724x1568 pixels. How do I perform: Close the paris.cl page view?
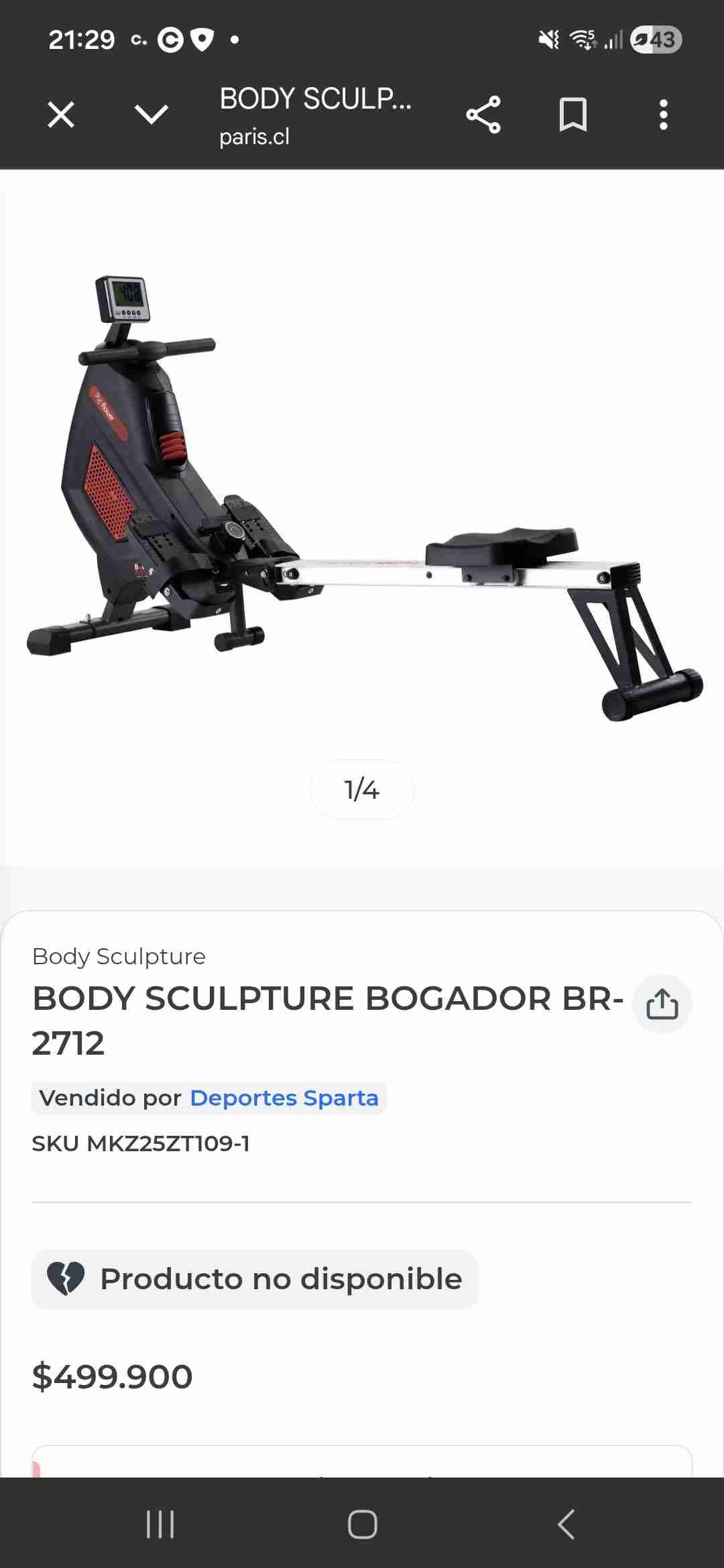coord(60,115)
